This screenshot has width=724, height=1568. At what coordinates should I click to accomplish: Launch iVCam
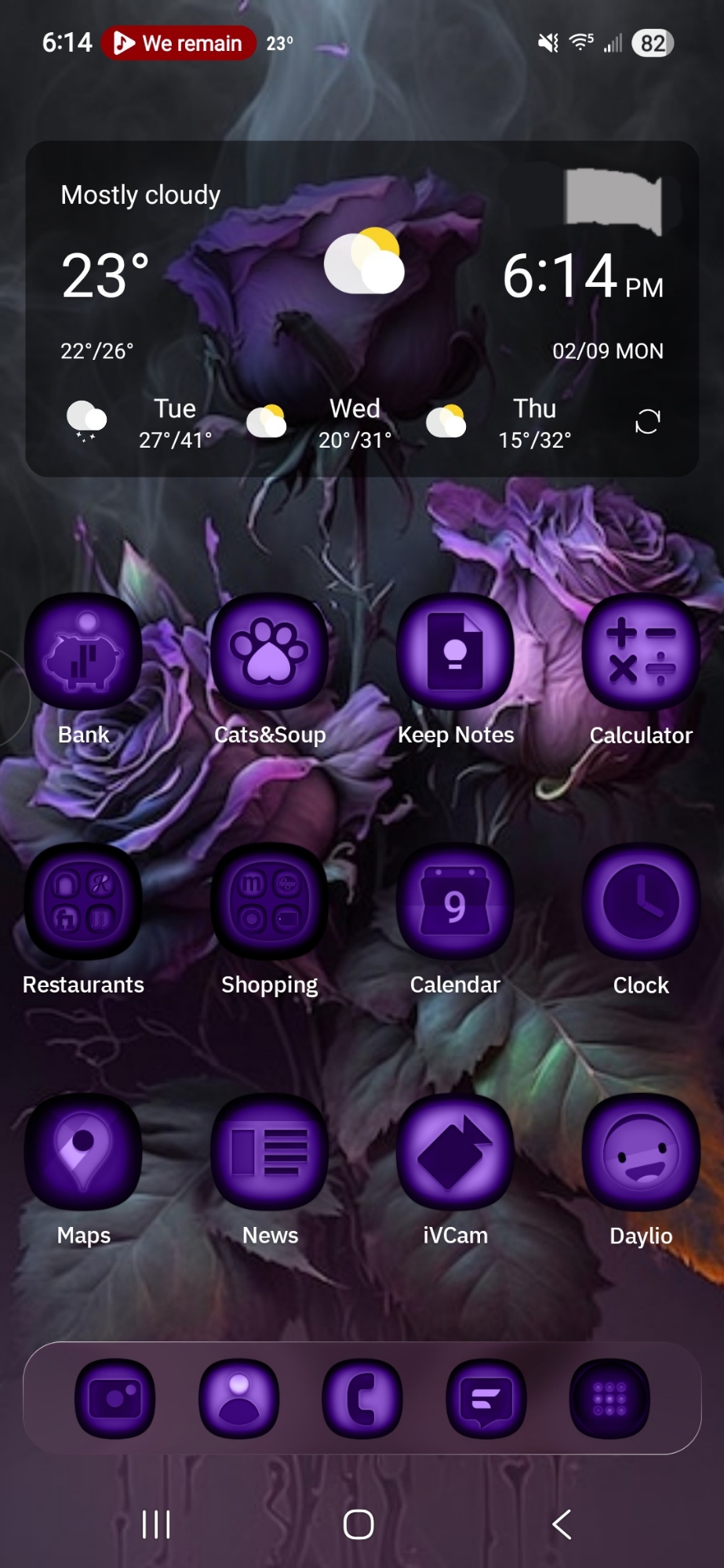[455, 1152]
